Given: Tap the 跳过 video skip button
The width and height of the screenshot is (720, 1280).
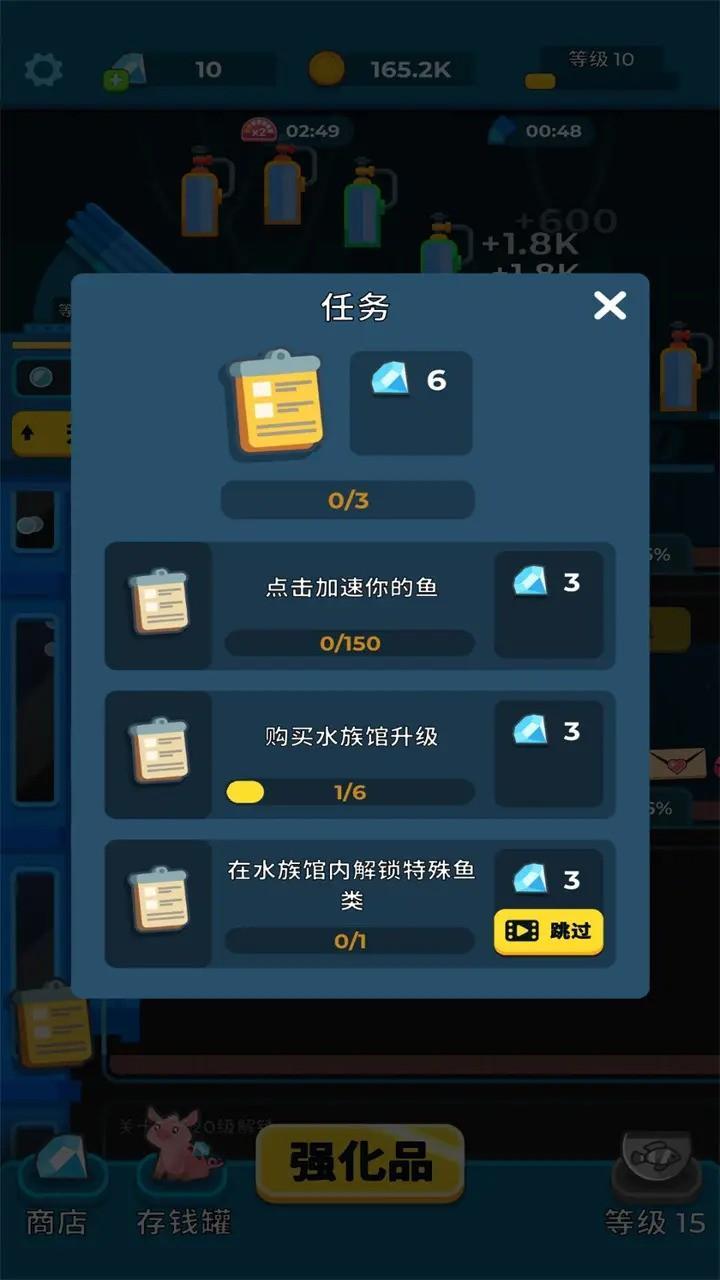Looking at the screenshot, I should tap(548, 931).
